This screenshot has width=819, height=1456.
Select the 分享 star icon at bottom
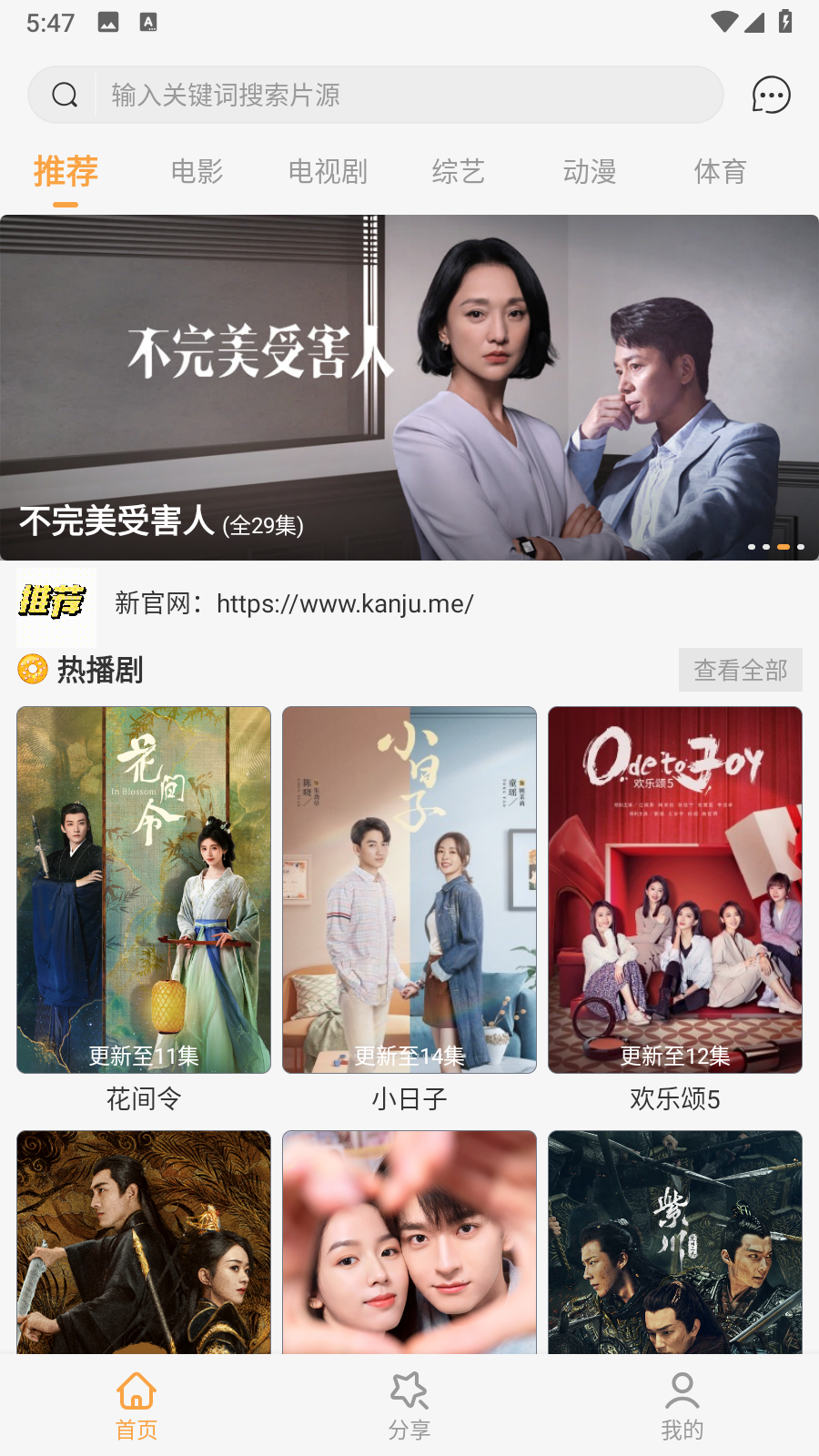click(x=409, y=1391)
